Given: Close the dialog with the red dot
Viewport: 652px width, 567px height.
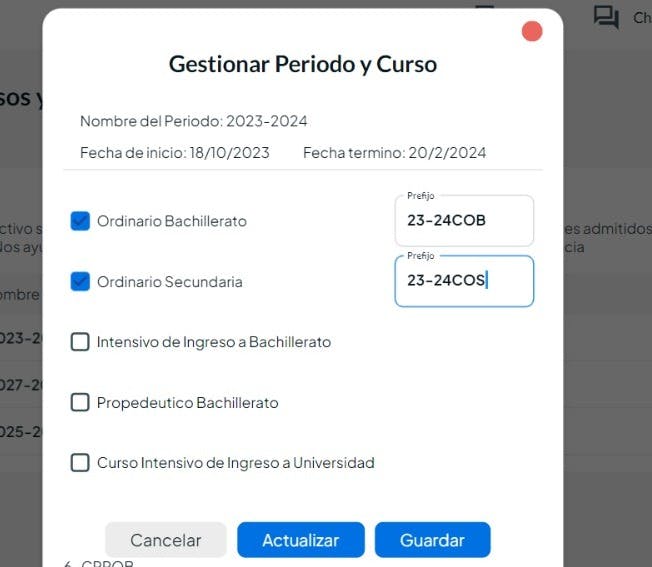Looking at the screenshot, I should pyautogui.click(x=532, y=31).
